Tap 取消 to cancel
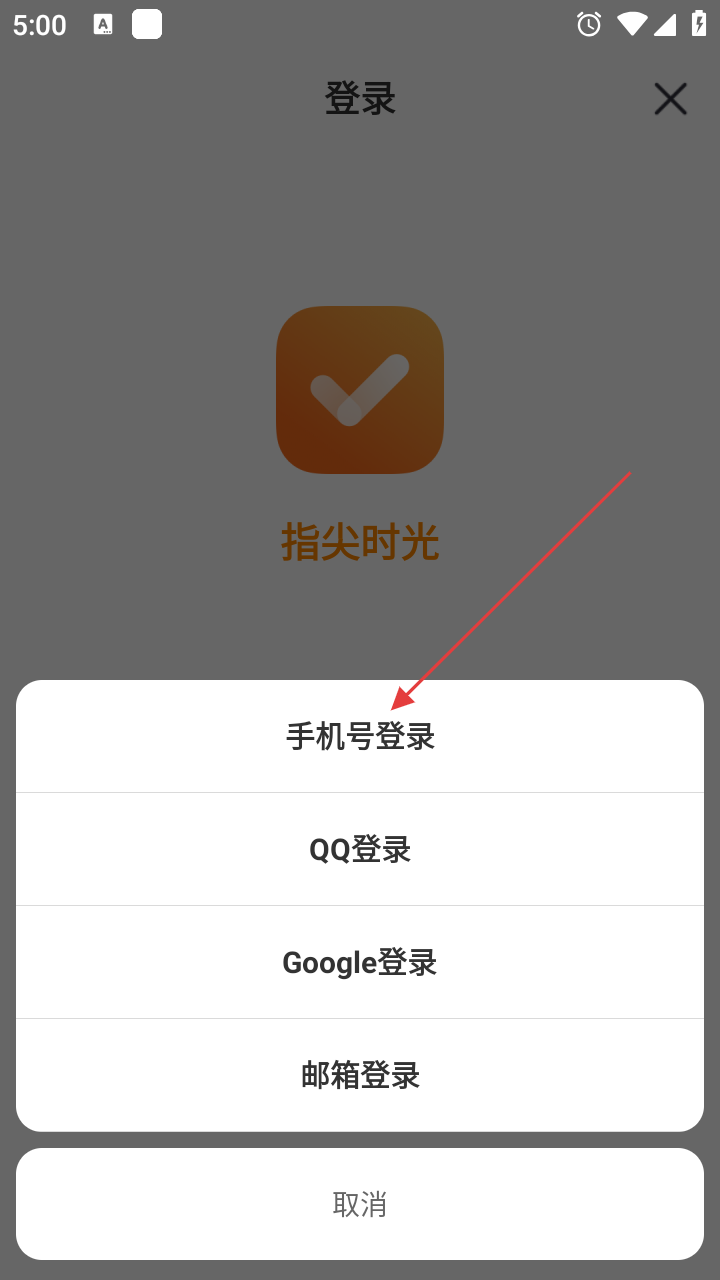Image resolution: width=720 pixels, height=1280 pixels. click(360, 1204)
